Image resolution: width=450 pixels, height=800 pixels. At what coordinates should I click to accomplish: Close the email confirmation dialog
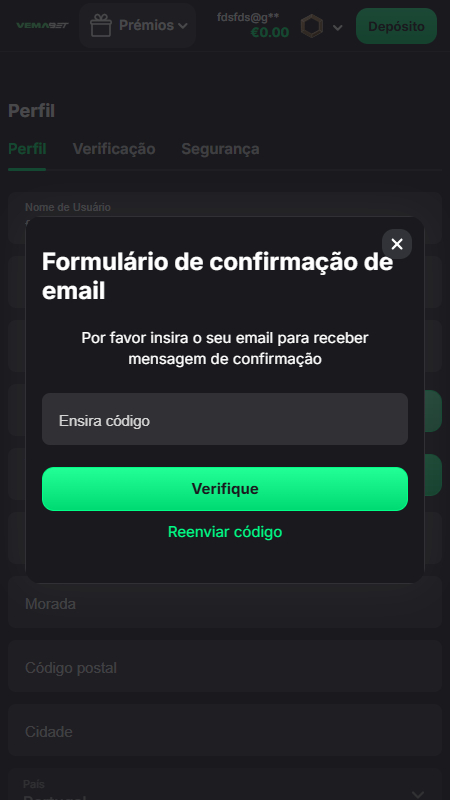[x=397, y=244]
